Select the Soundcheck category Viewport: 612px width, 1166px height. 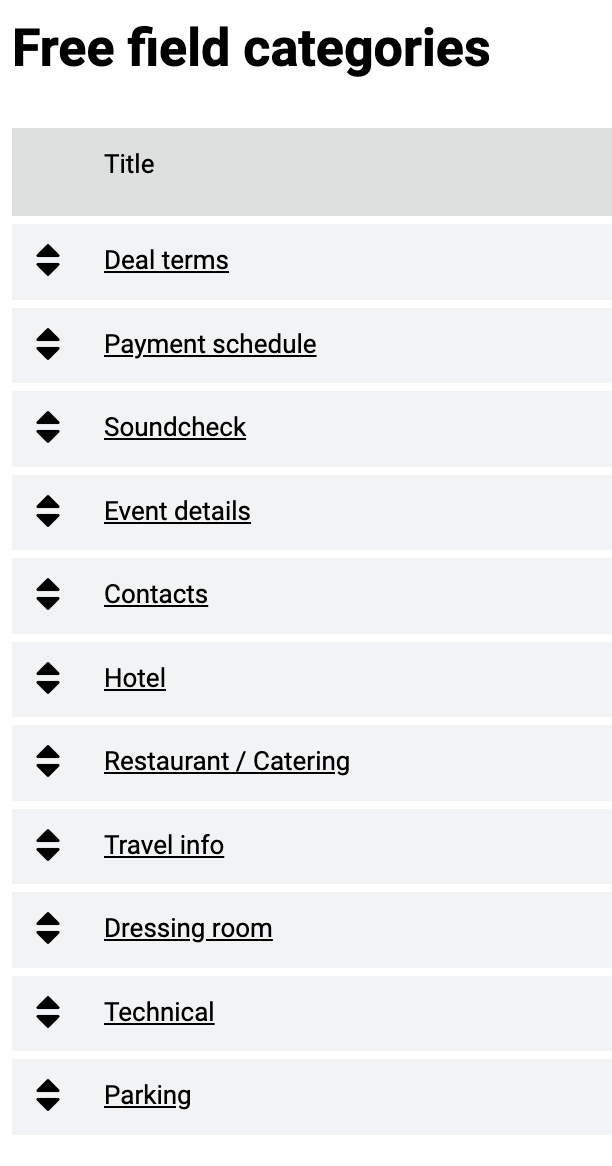point(175,428)
